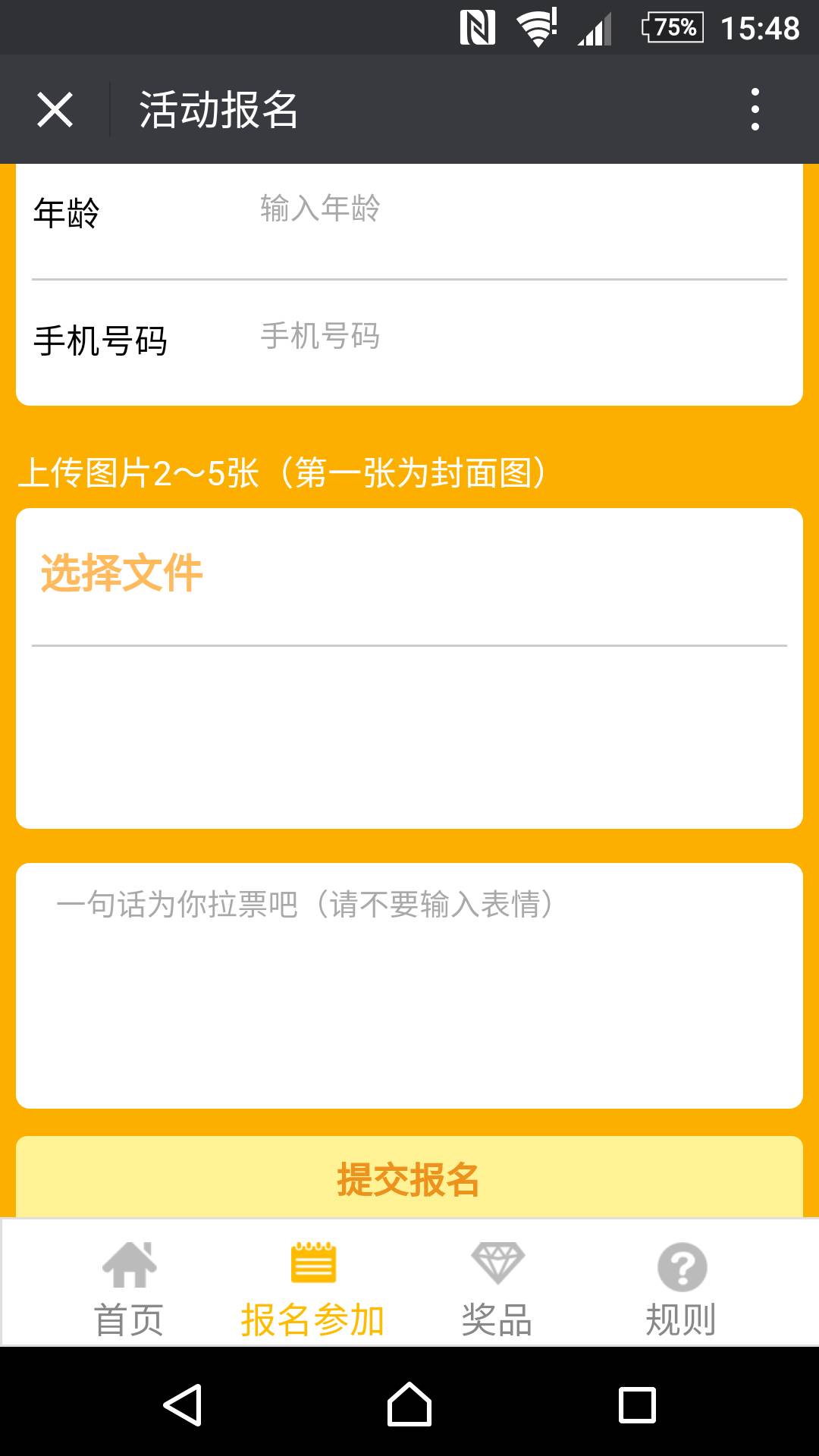Screen dimensions: 819x1456
Task: Focus the 手机号码 phone number field
Action: [x=523, y=337]
